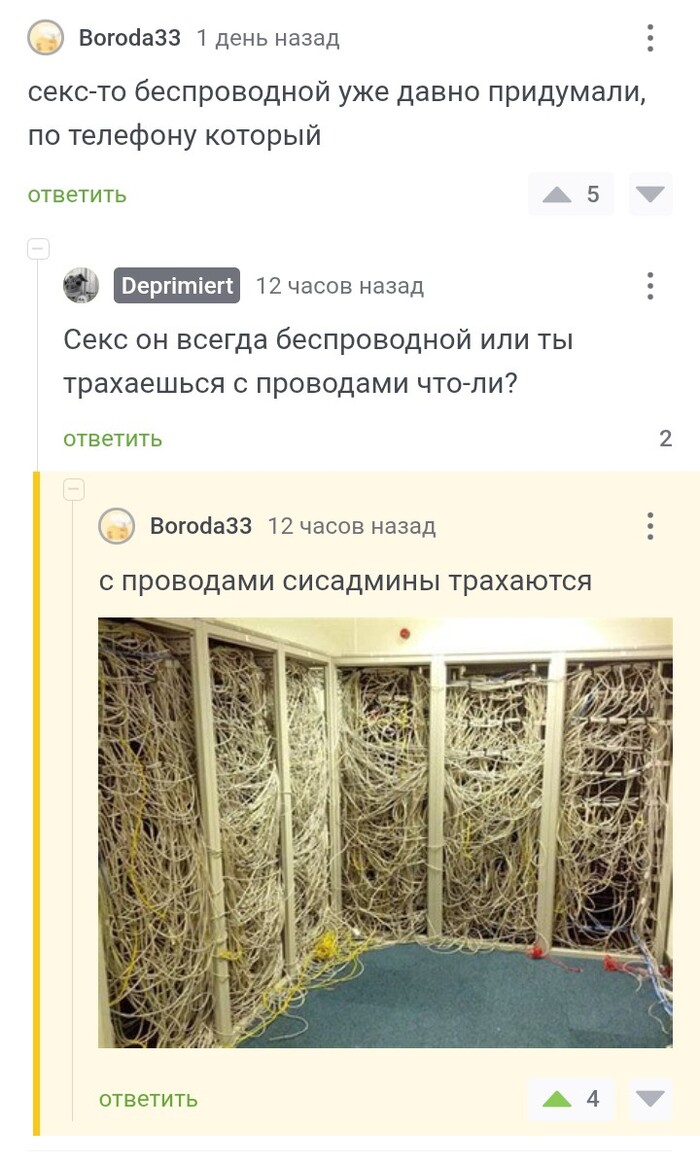
Task: Open the tangled server cables picture
Action: (386, 832)
